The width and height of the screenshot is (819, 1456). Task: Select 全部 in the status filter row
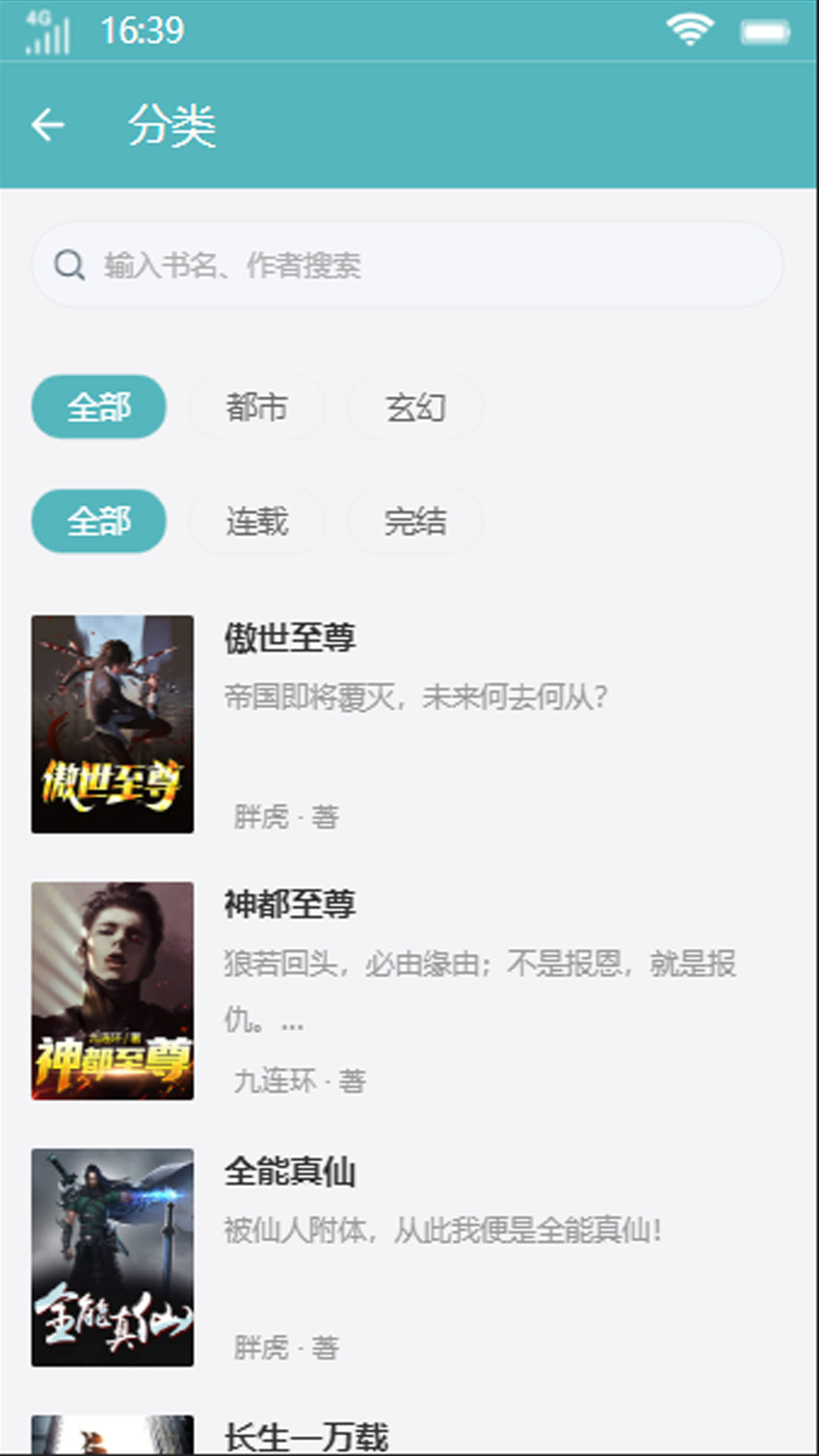99,521
